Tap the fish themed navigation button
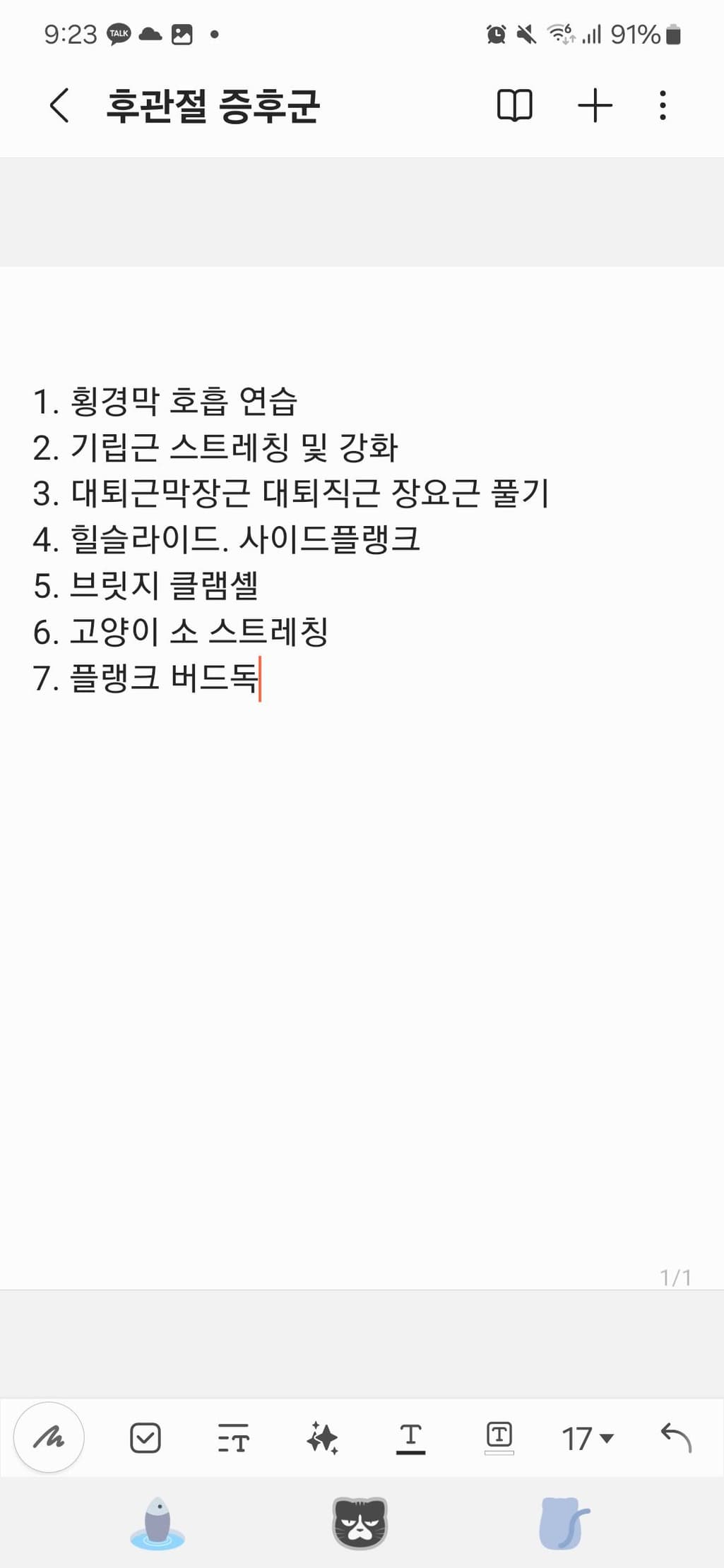This screenshot has height=1568, width=724. point(158,1523)
